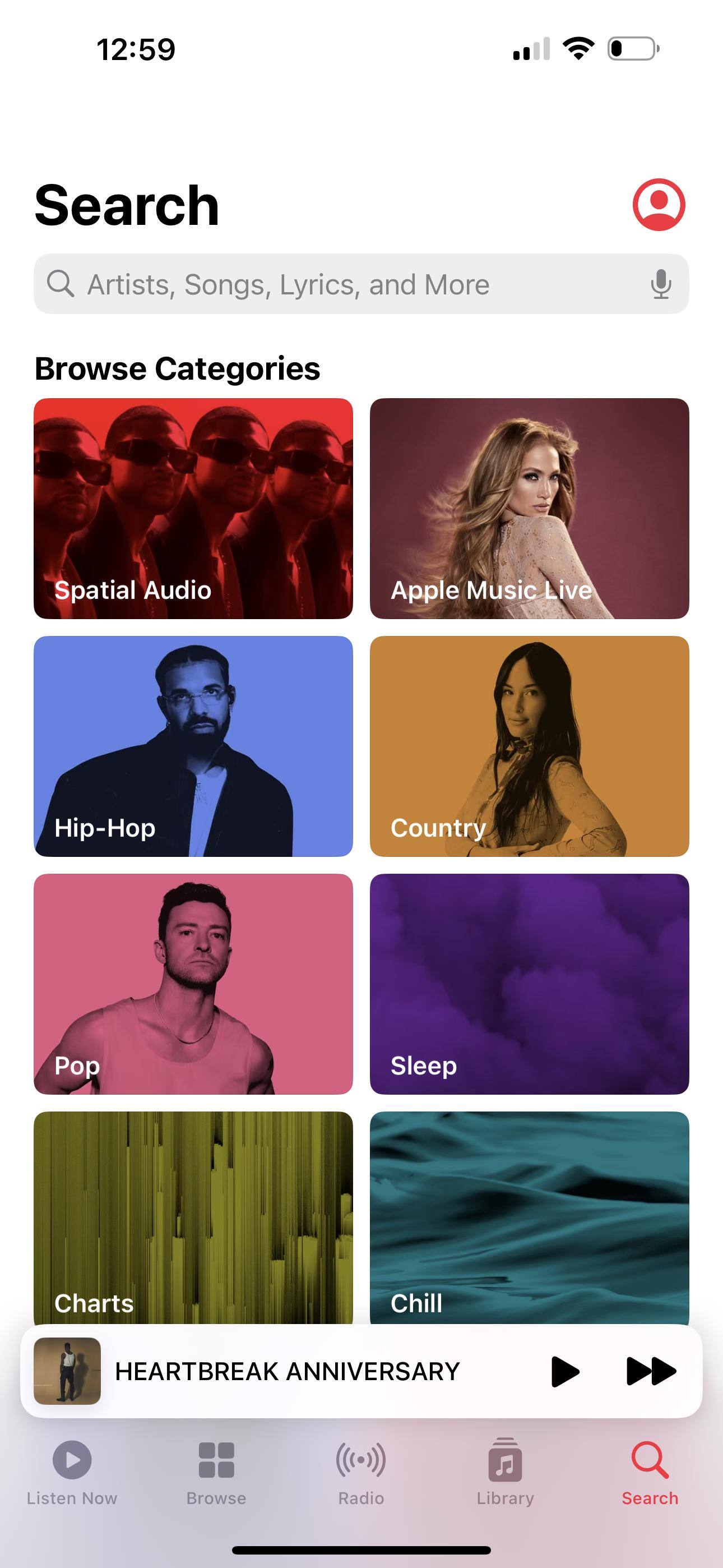Play Heartbreak Anniversary in the mini player
The image size is (723, 1568).
click(565, 1371)
